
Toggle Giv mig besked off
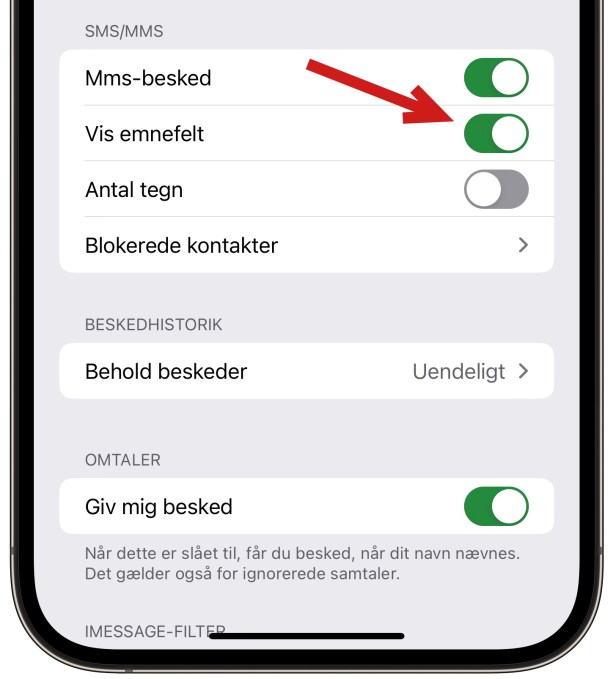coord(496,507)
